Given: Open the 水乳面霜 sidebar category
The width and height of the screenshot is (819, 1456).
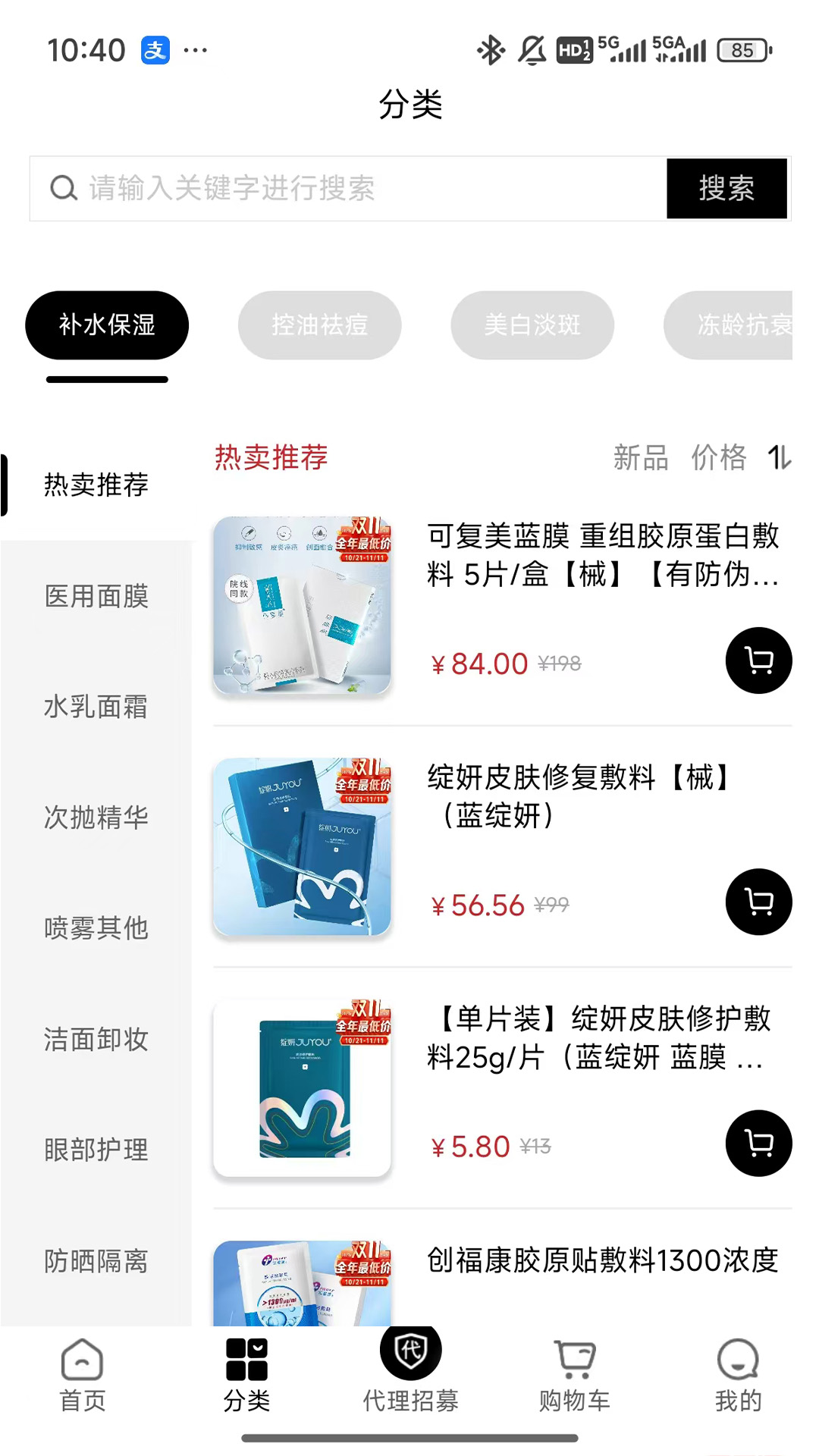Looking at the screenshot, I should 96,707.
